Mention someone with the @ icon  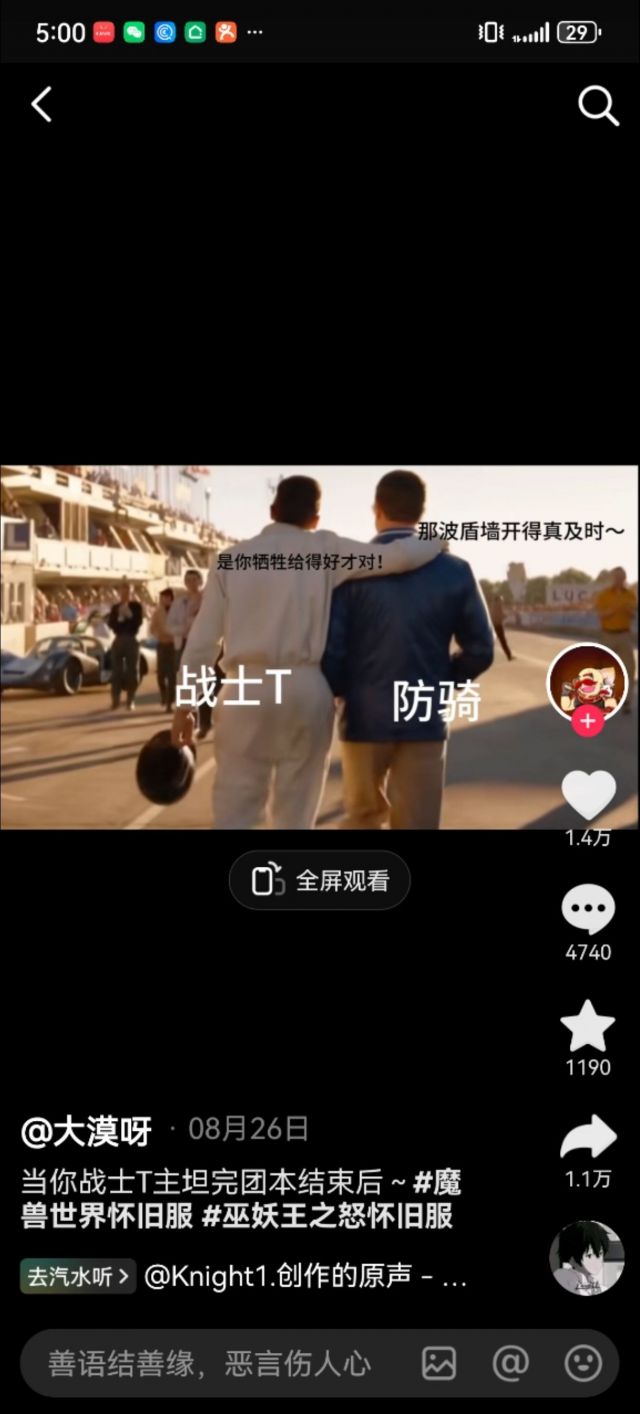tap(510, 1363)
